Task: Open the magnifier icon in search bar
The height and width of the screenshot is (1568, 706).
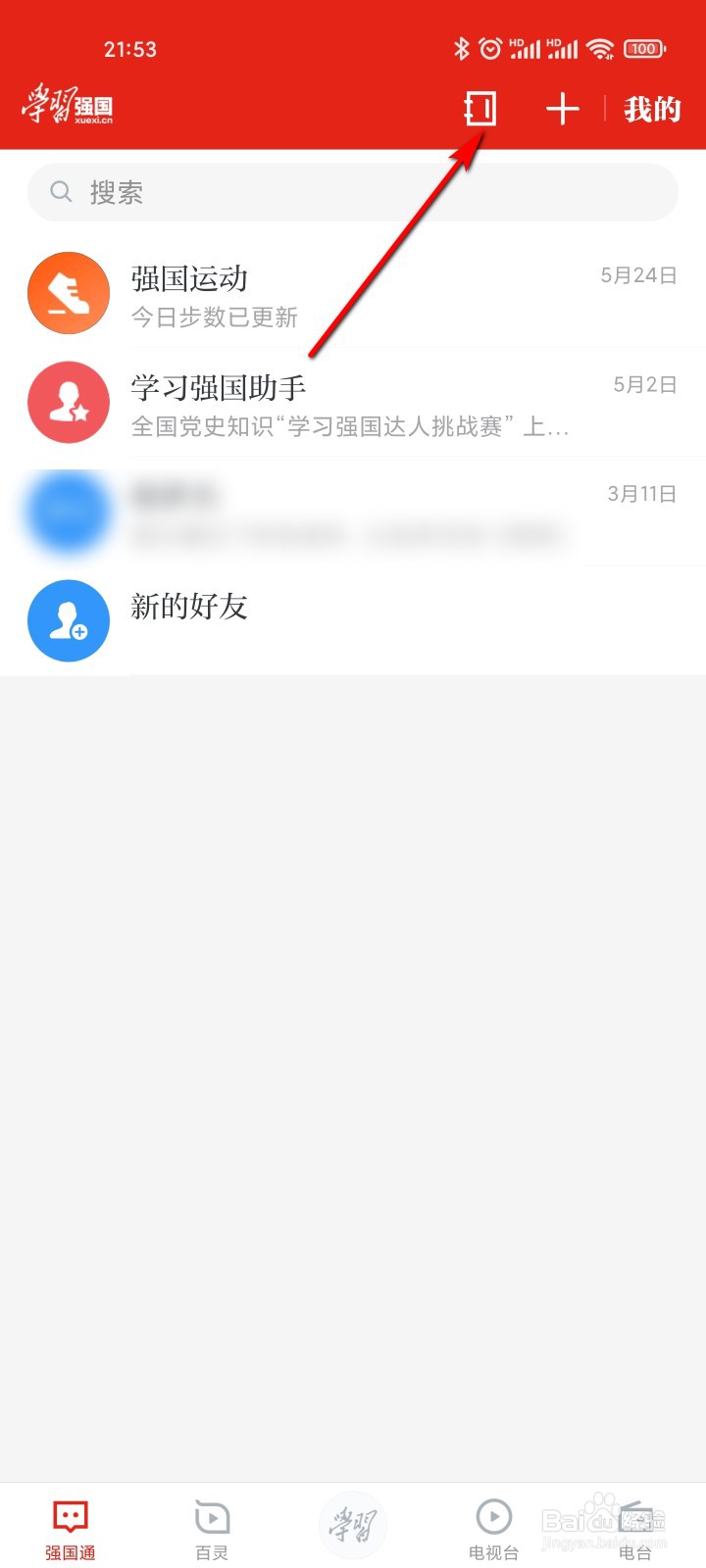Action: [61, 192]
